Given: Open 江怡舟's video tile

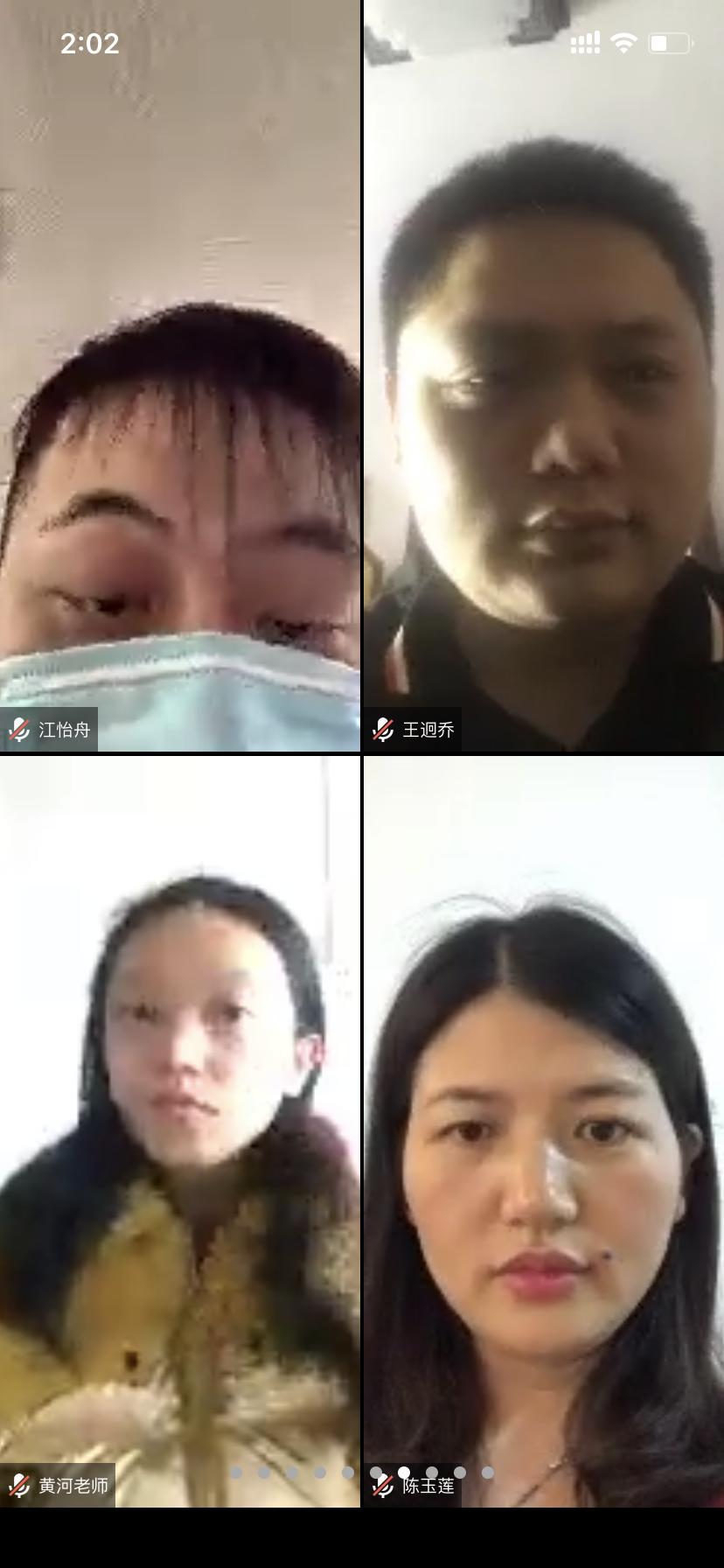Looking at the screenshot, I should (x=179, y=376).
